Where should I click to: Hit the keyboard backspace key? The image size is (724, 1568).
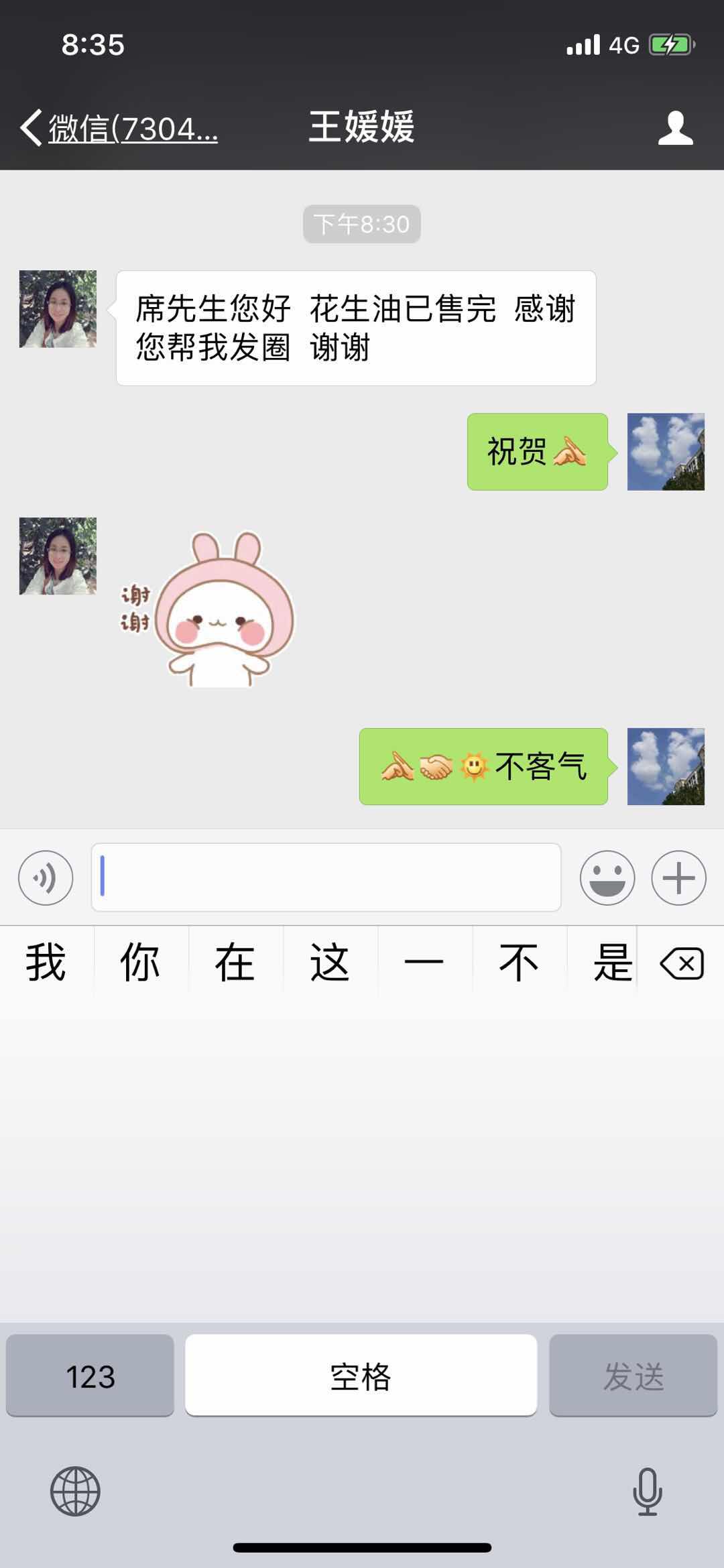point(682,963)
